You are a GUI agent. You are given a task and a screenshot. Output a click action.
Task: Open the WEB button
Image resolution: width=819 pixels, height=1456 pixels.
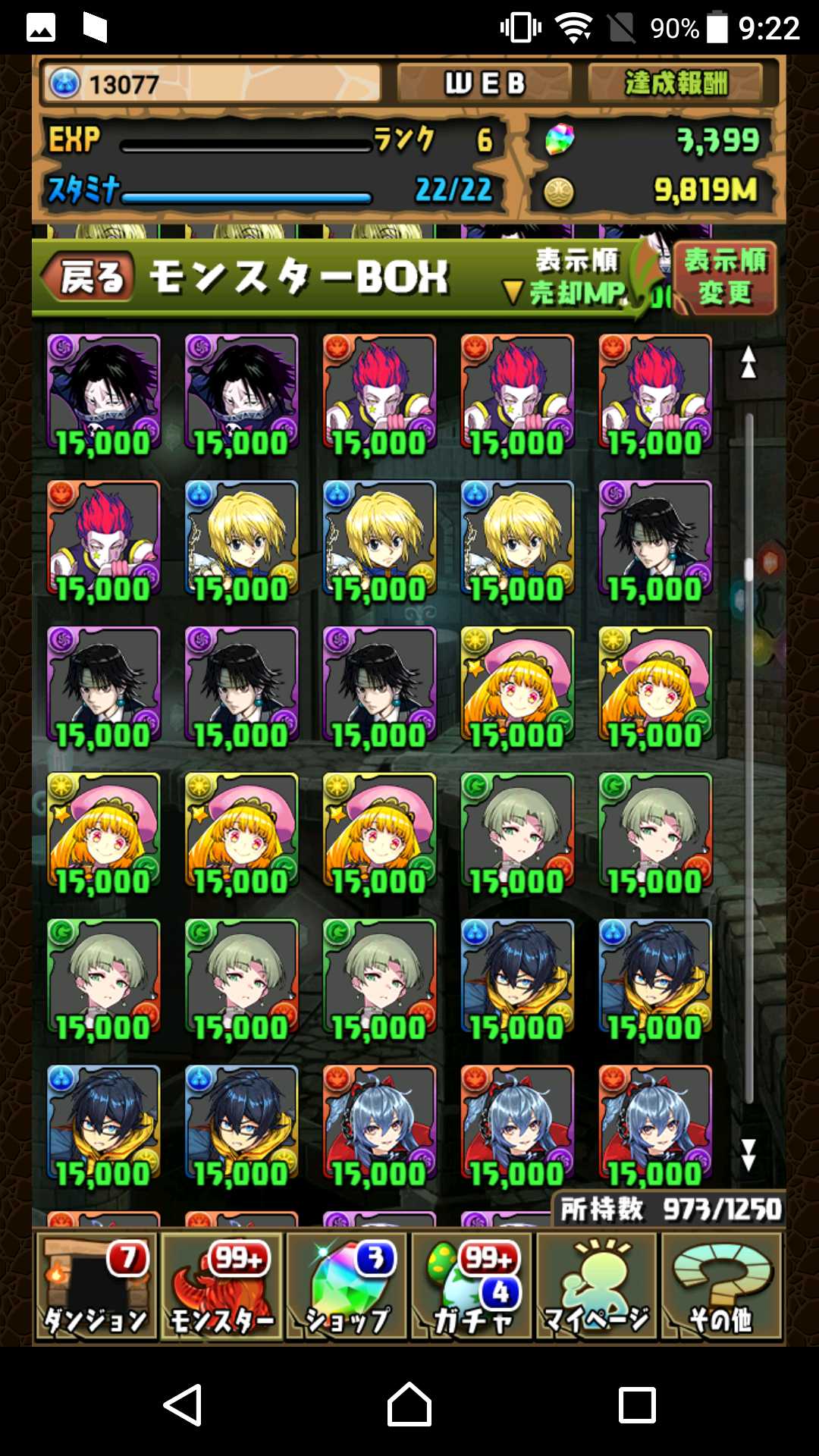point(484,83)
